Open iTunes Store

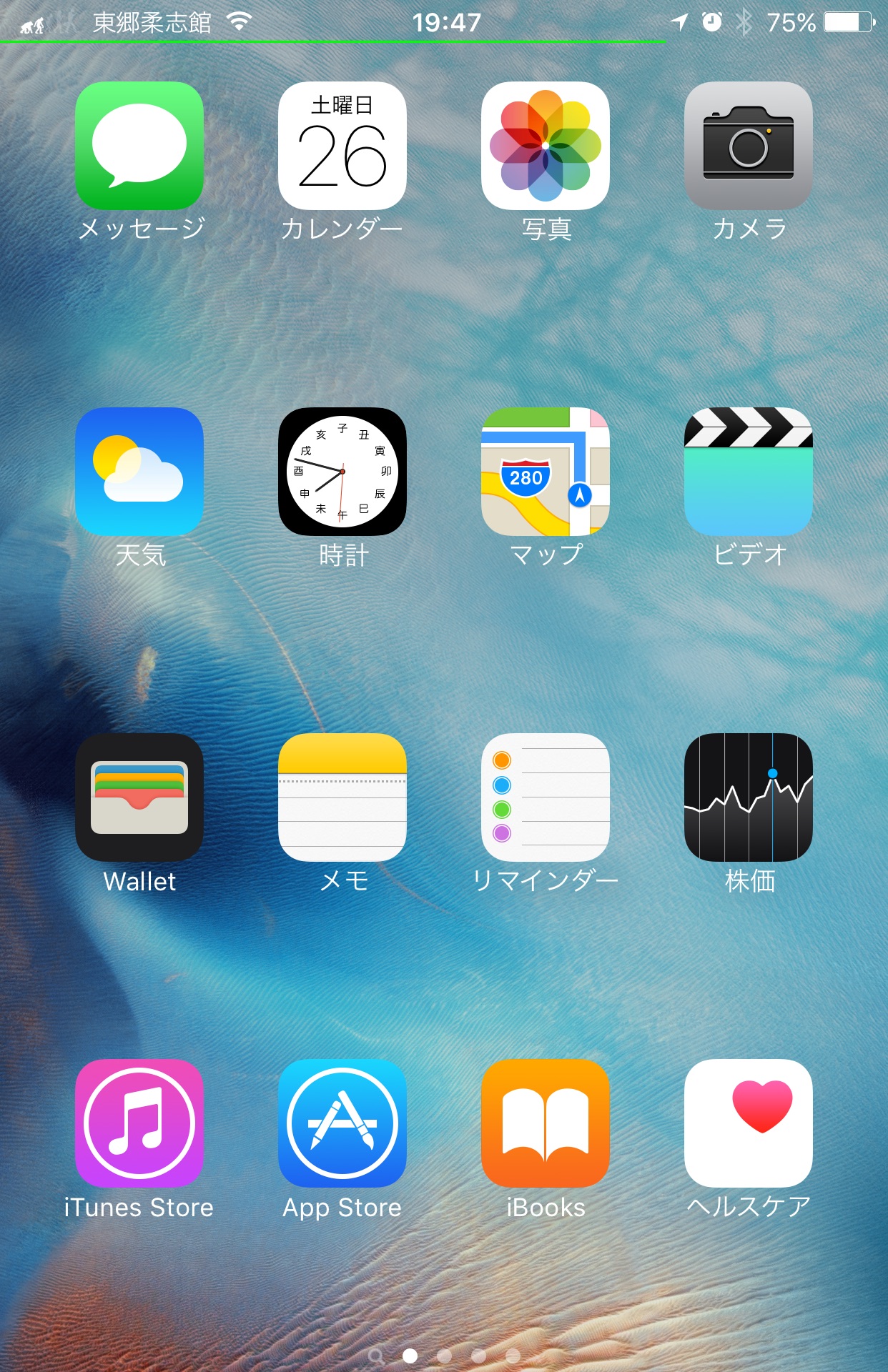[x=139, y=1123]
